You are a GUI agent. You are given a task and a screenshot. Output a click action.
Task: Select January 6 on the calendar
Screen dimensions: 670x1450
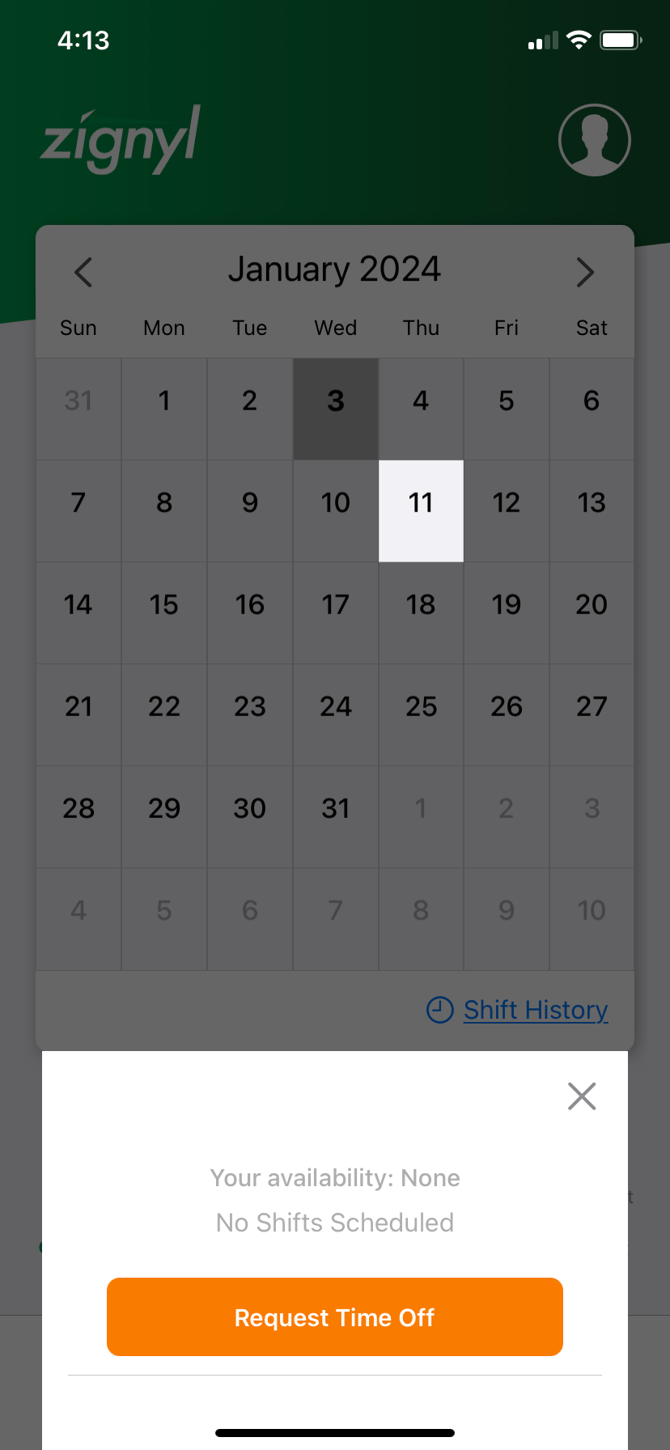point(592,401)
